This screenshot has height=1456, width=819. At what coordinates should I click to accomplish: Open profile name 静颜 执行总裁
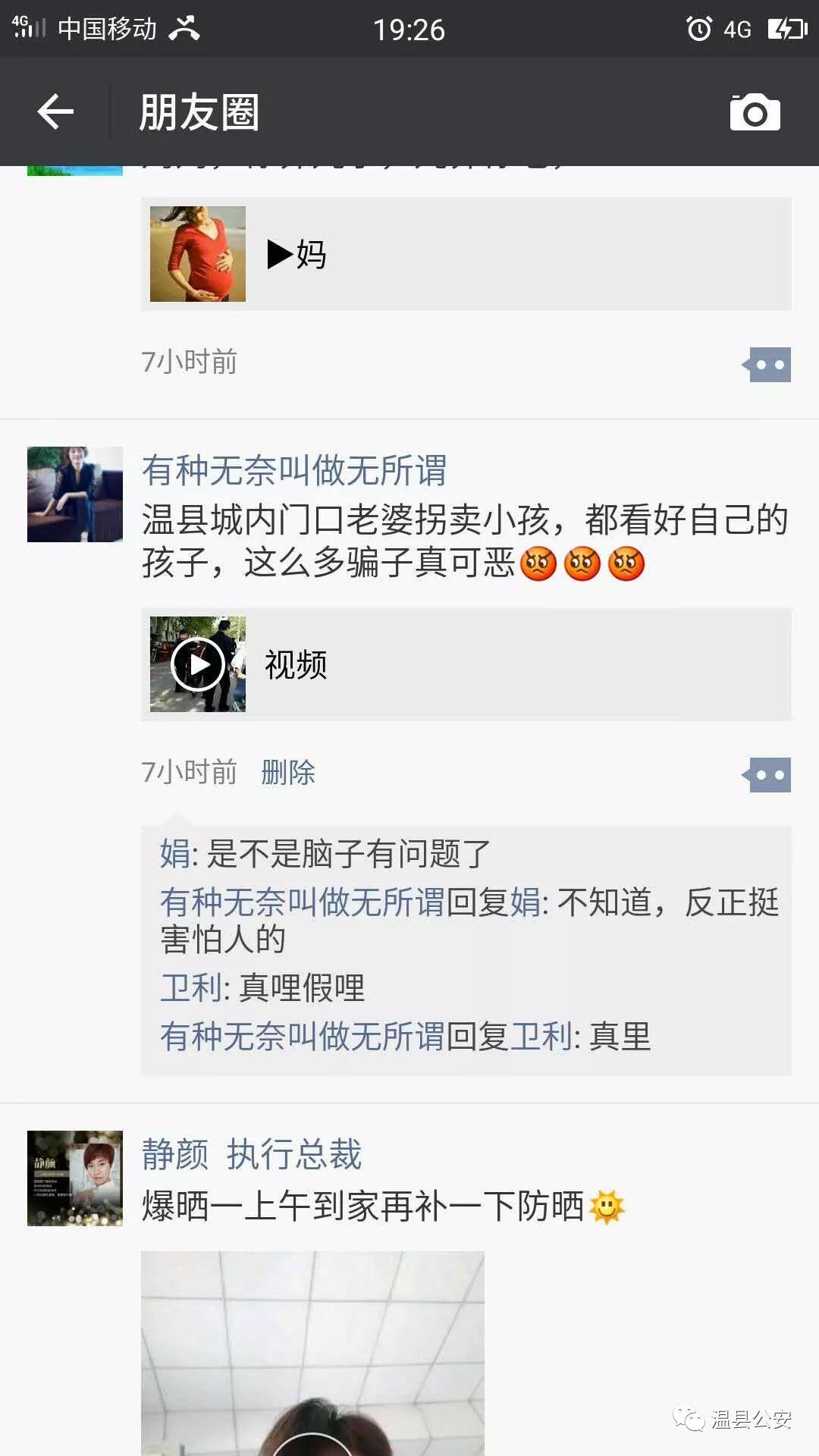(252, 1154)
